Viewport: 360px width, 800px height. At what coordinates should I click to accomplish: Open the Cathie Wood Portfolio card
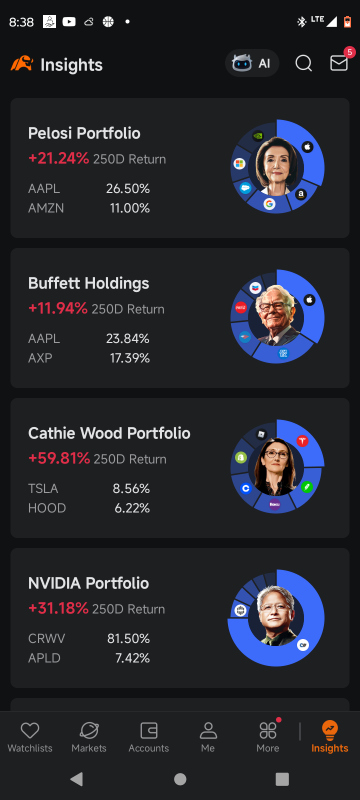(x=180, y=468)
